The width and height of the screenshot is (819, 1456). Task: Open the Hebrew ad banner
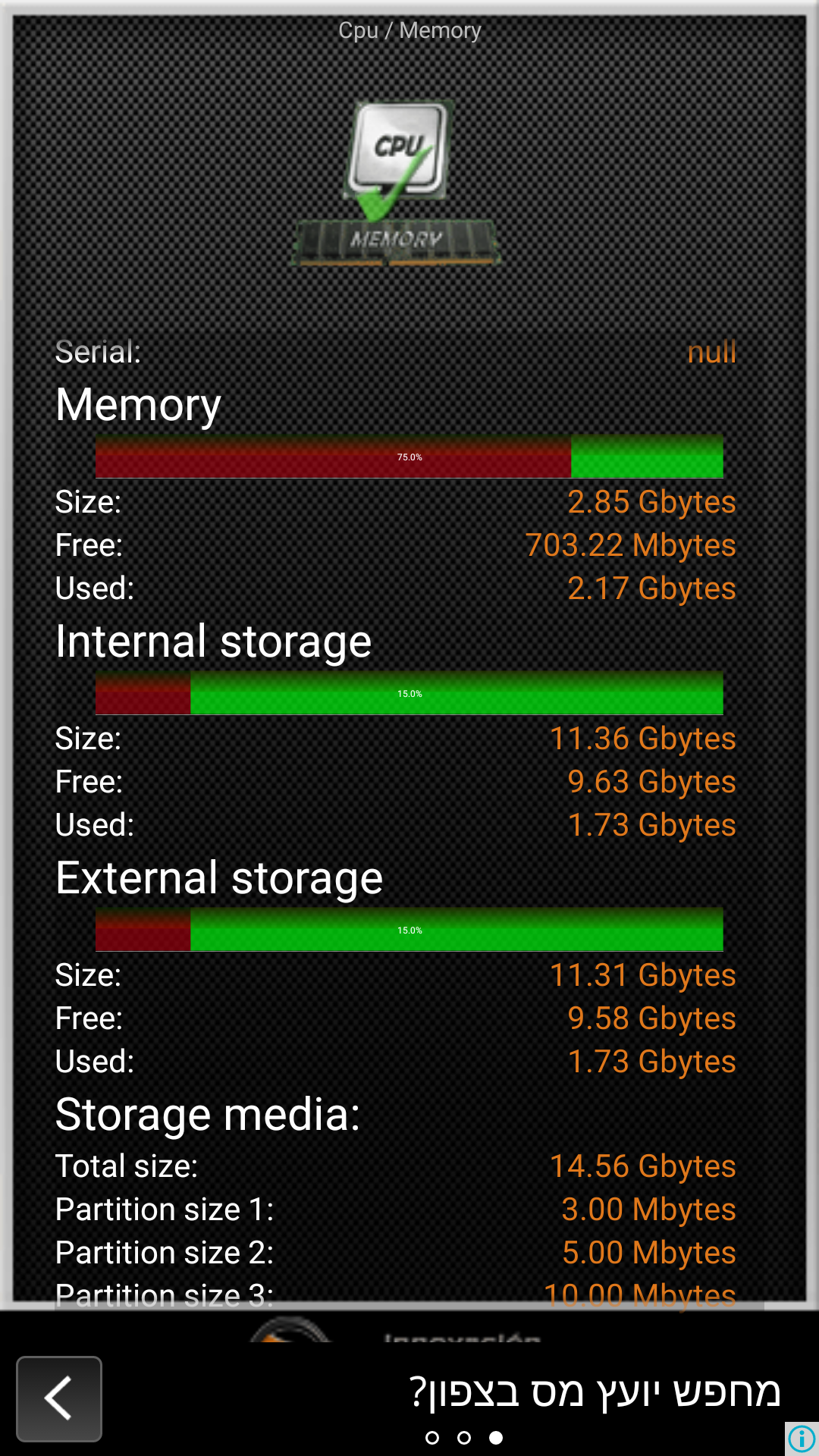(x=594, y=1392)
